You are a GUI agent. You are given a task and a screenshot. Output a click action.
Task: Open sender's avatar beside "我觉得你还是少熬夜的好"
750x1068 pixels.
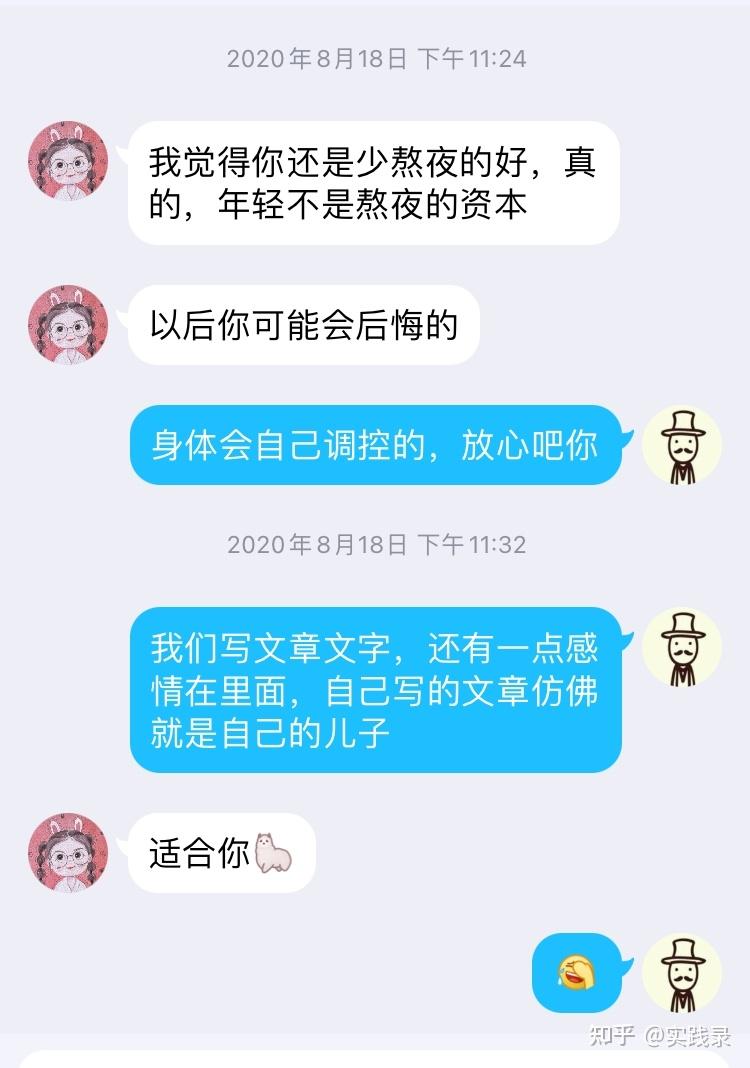[x=68, y=160]
